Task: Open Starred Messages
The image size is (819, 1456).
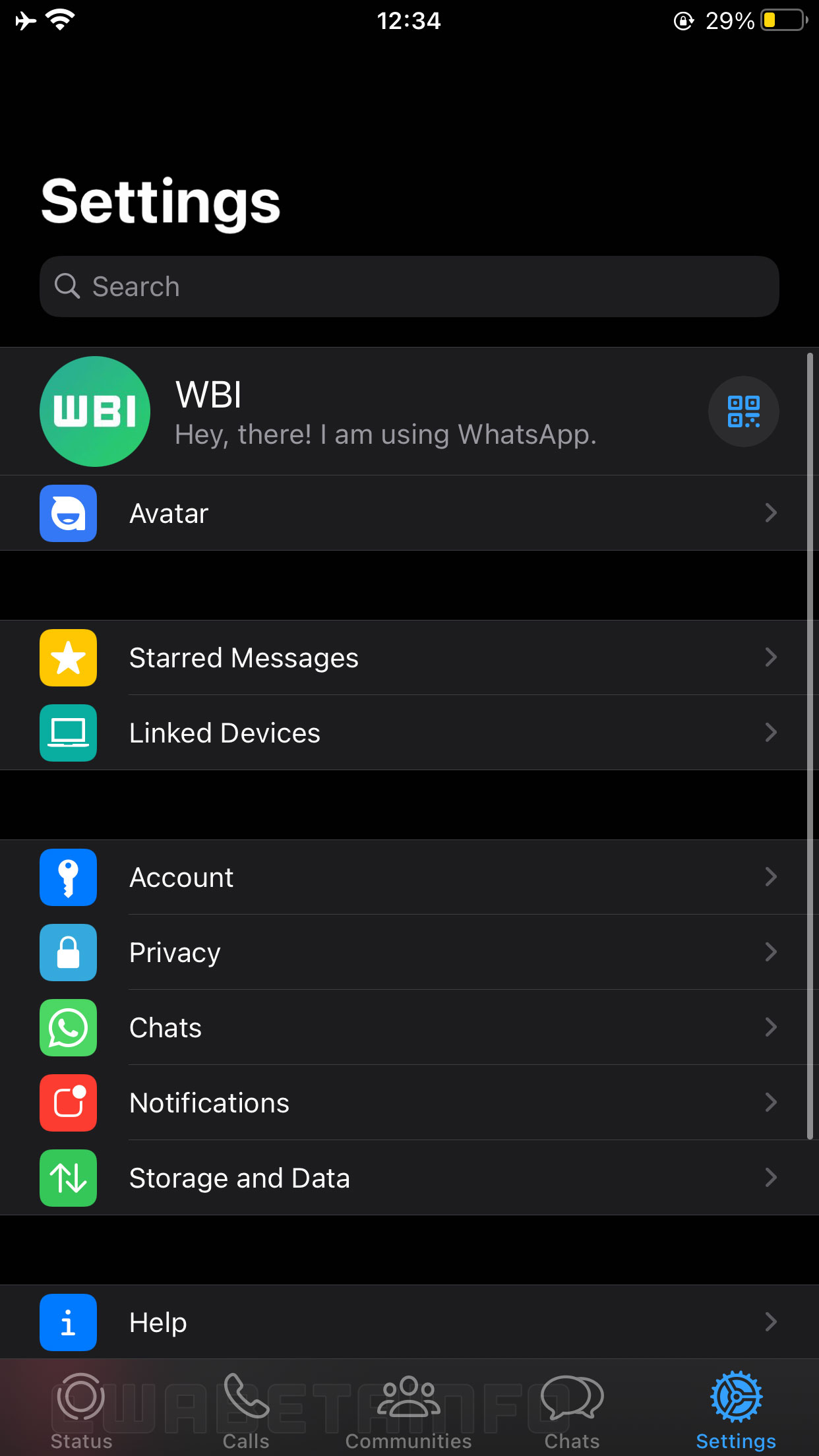Action: [x=409, y=657]
